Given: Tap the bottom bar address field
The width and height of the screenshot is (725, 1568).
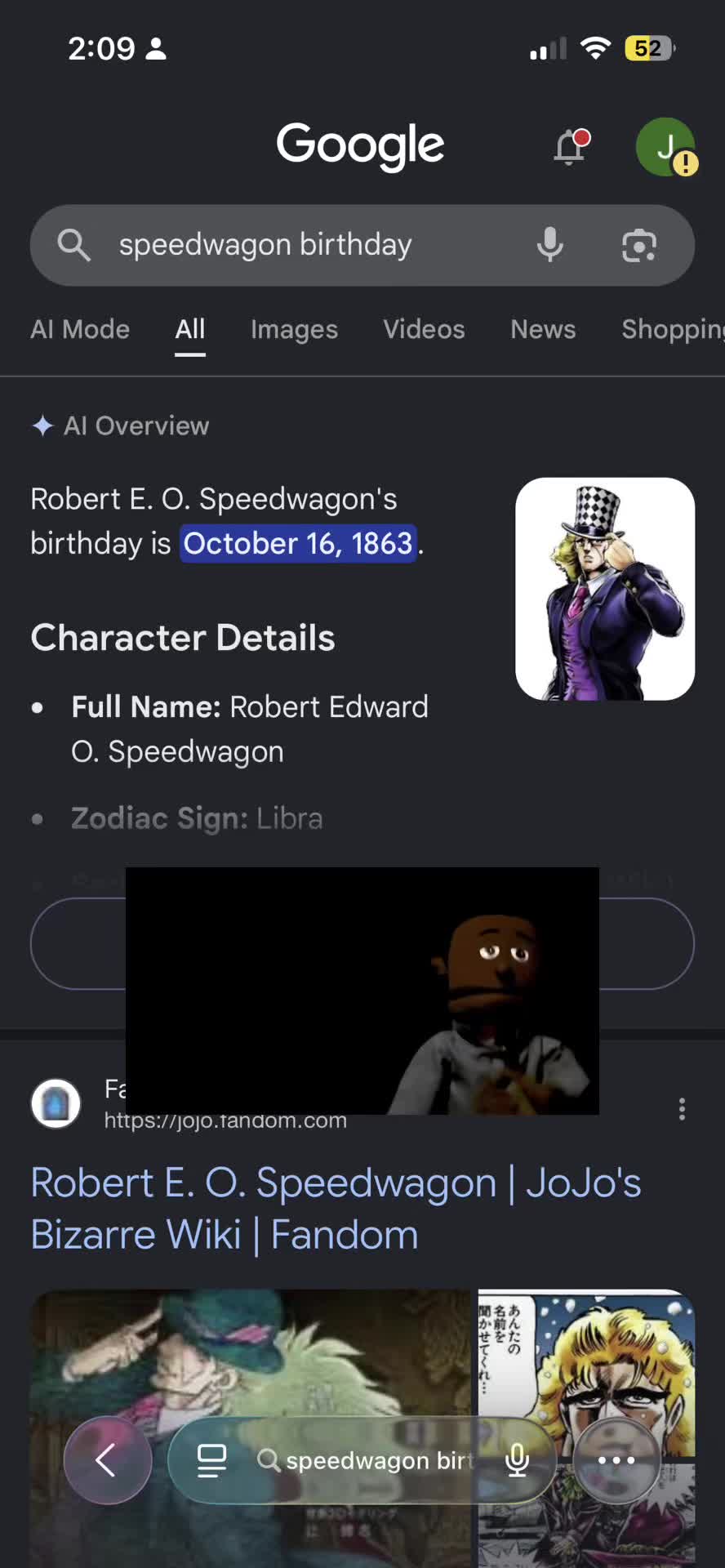Looking at the screenshot, I should click(364, 1460).
